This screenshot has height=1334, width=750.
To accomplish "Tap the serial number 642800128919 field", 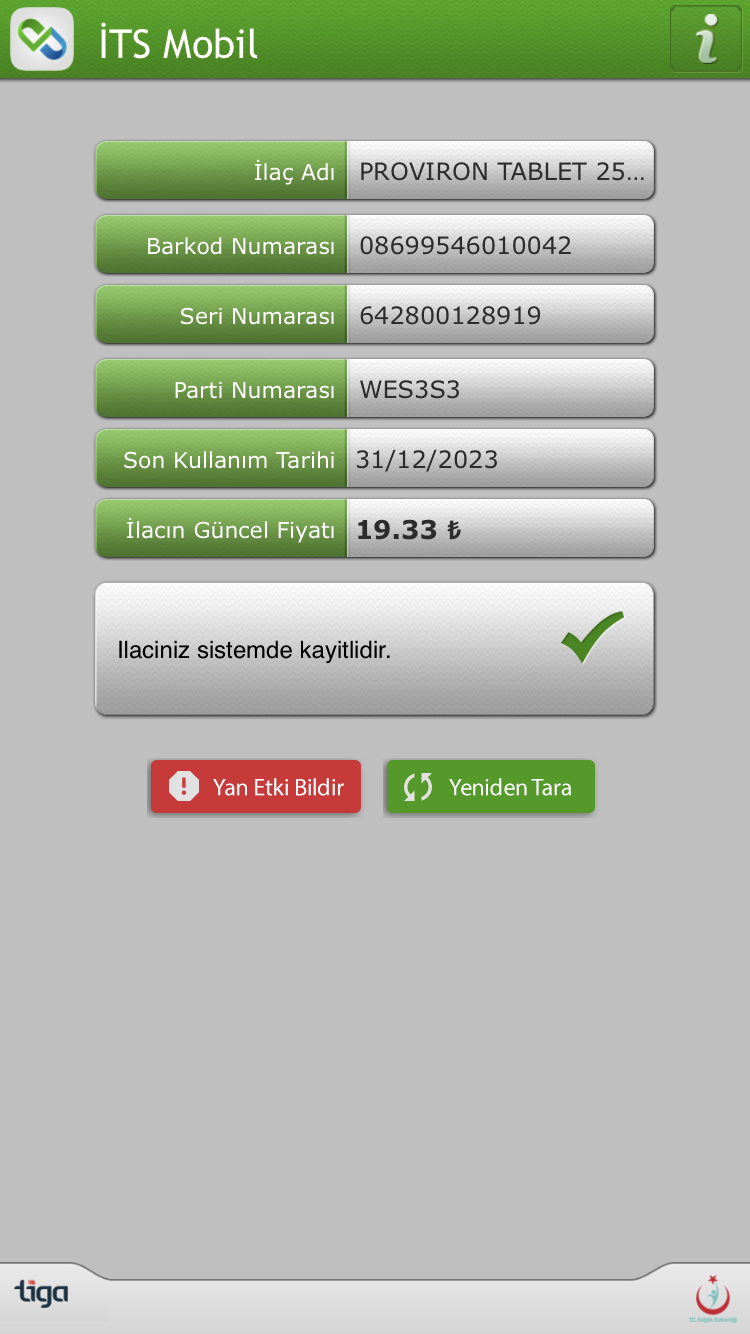I will pos(500,314).
